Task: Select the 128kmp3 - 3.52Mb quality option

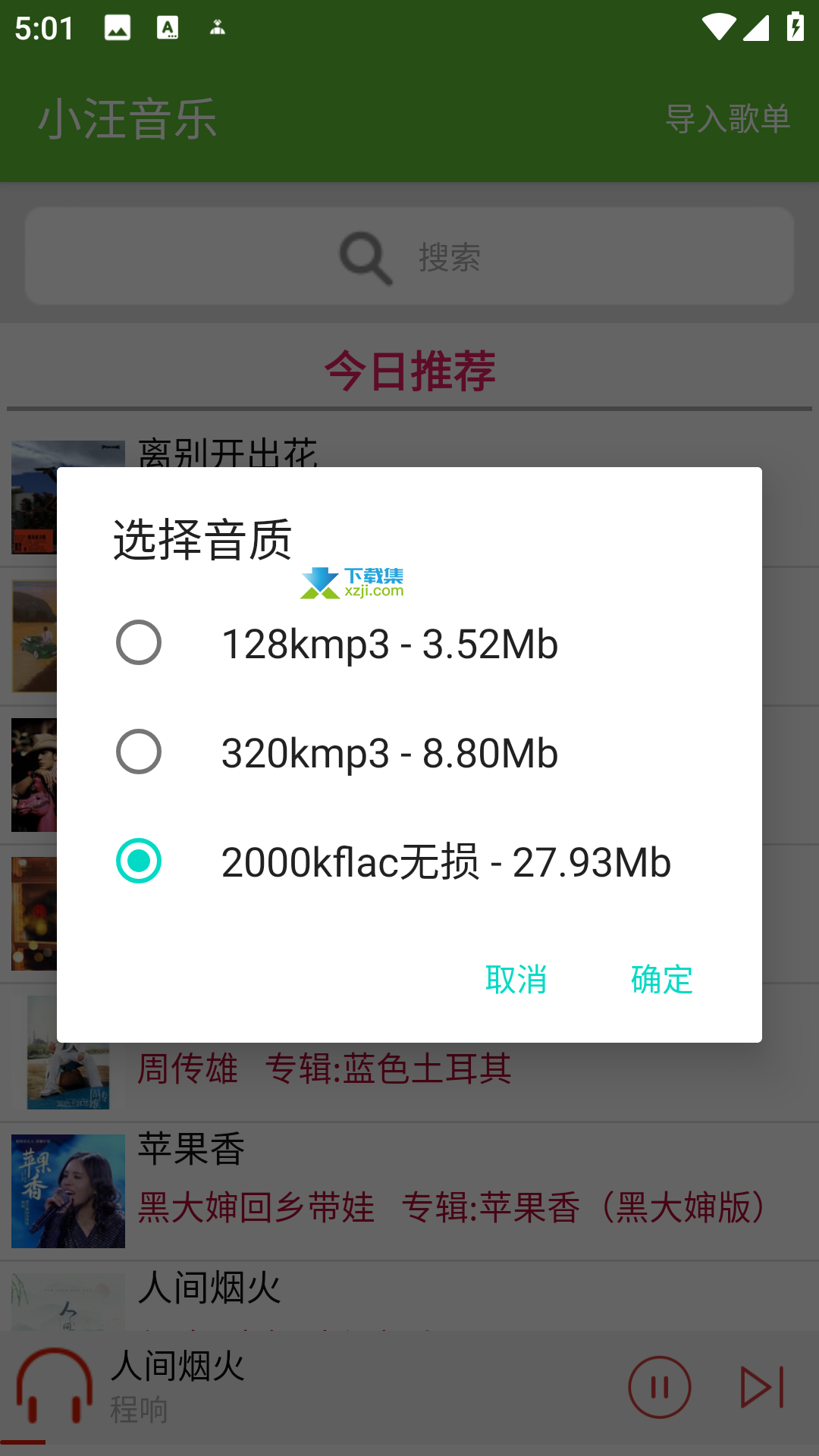Action: click(409, 643)
